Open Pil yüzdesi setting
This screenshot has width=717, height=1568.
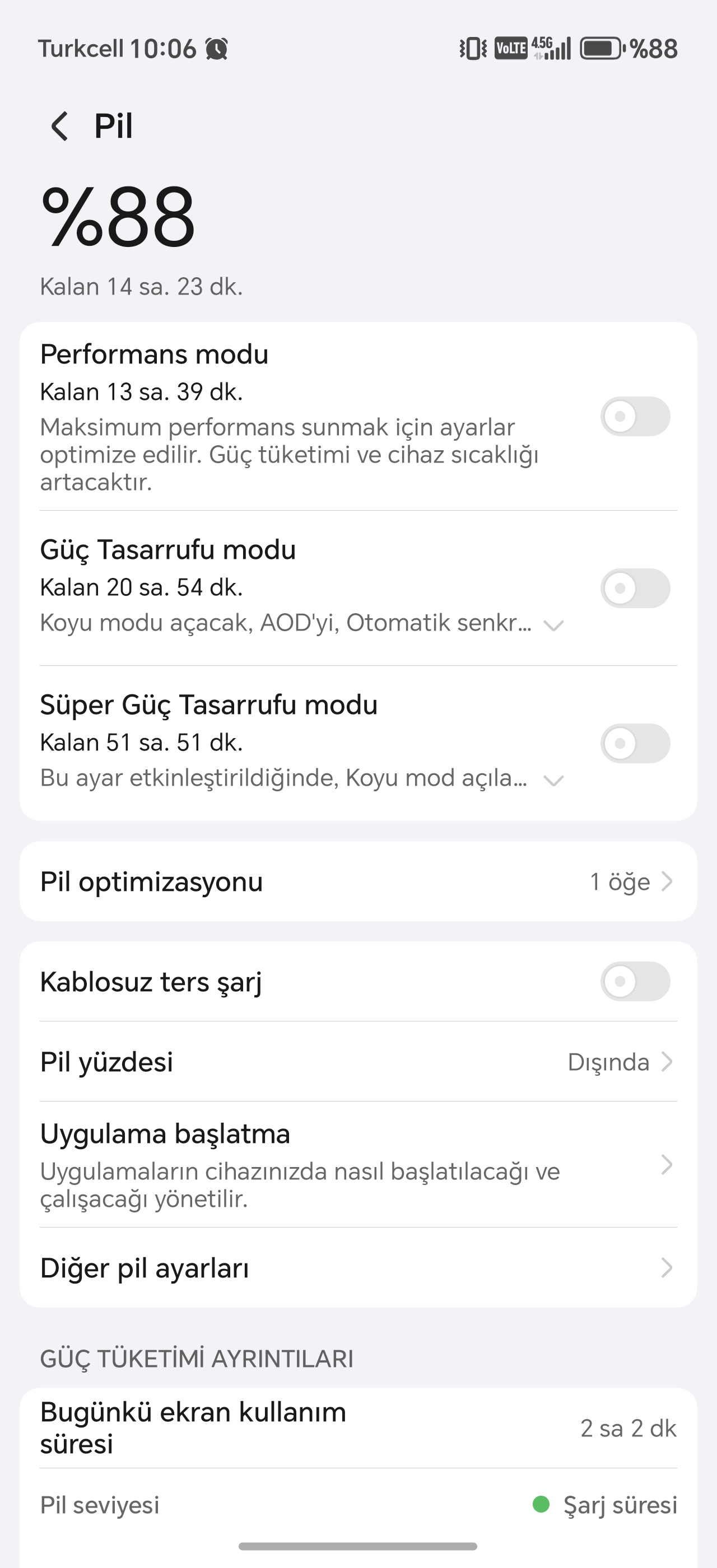(x=358, y=1062)
